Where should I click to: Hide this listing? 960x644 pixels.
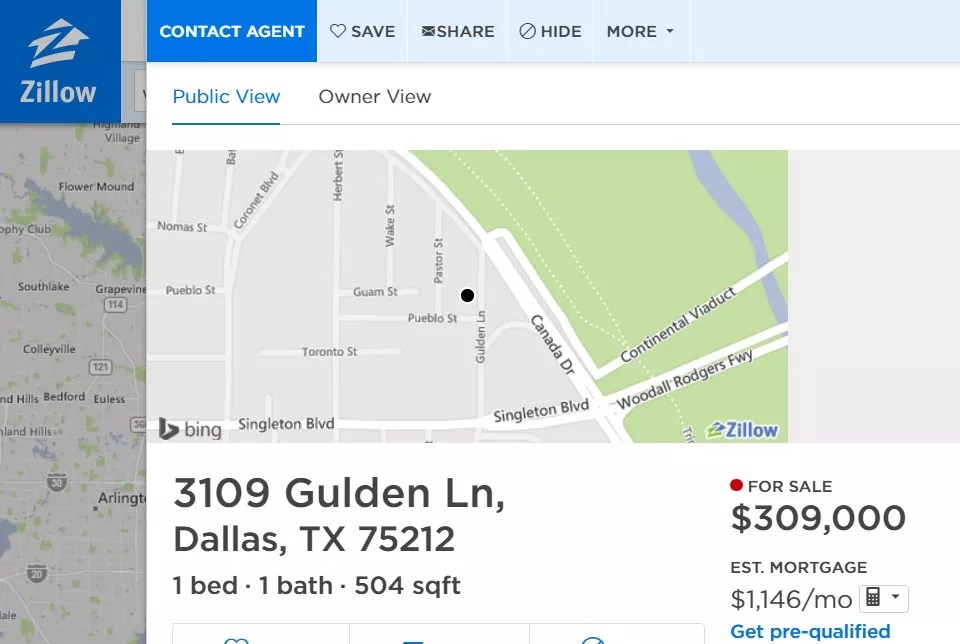[x=550, y=31]
